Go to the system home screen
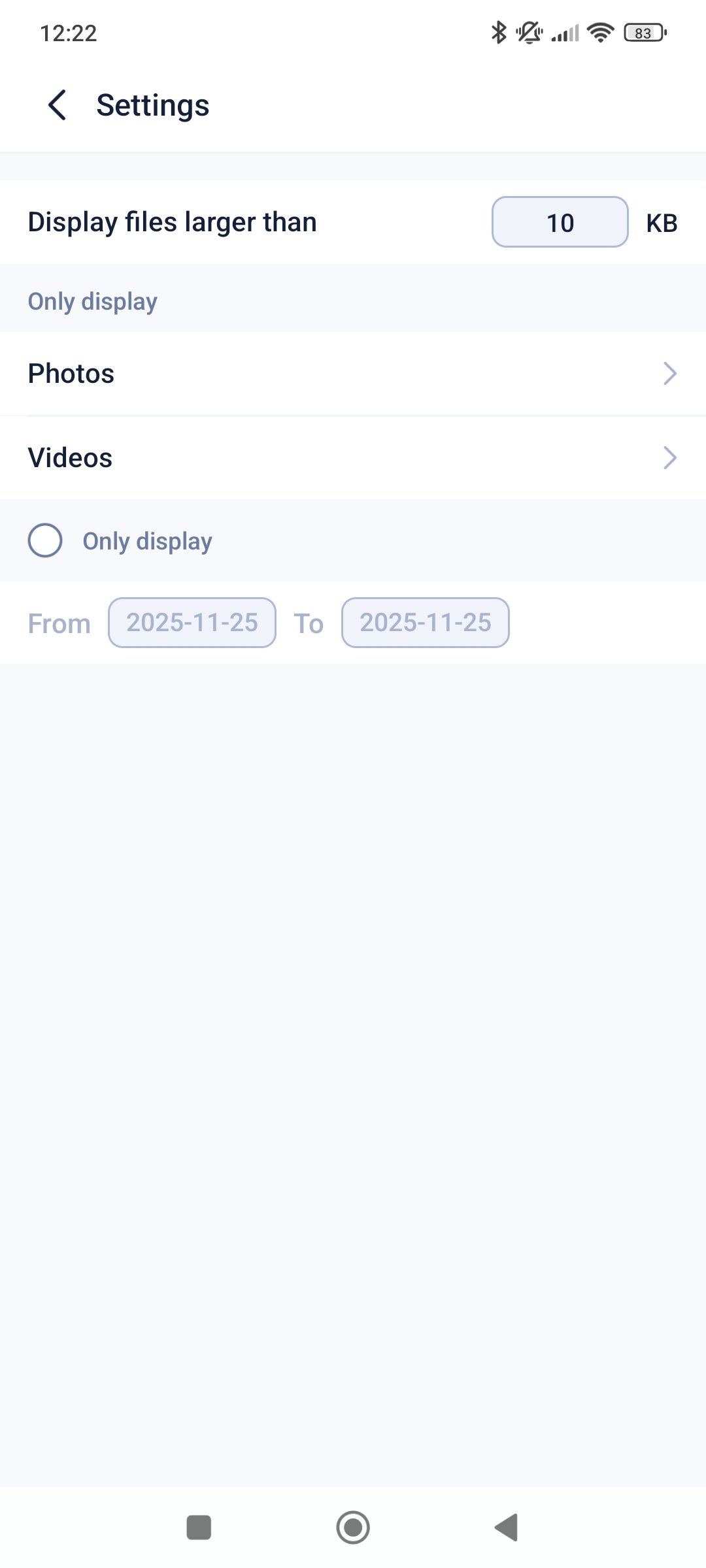Screen dimensions: 706x1568 (353, 1527)
